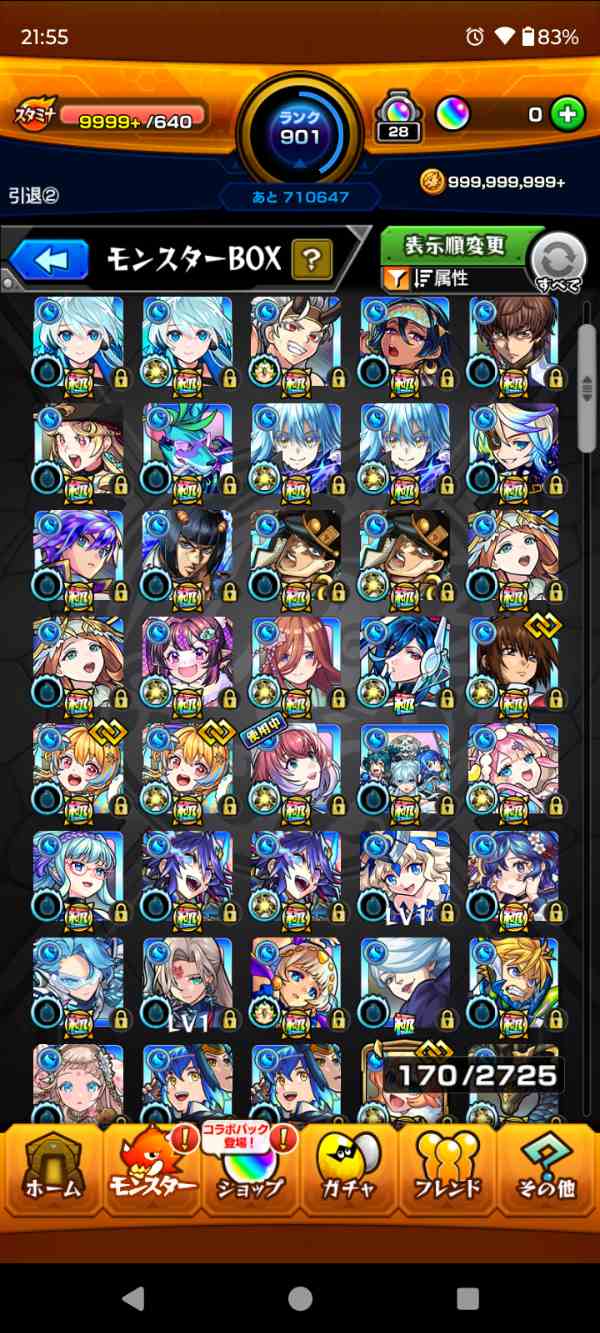
Task: Tap the Android back button
Action: pyautogui.click(x=133, y=1298)
